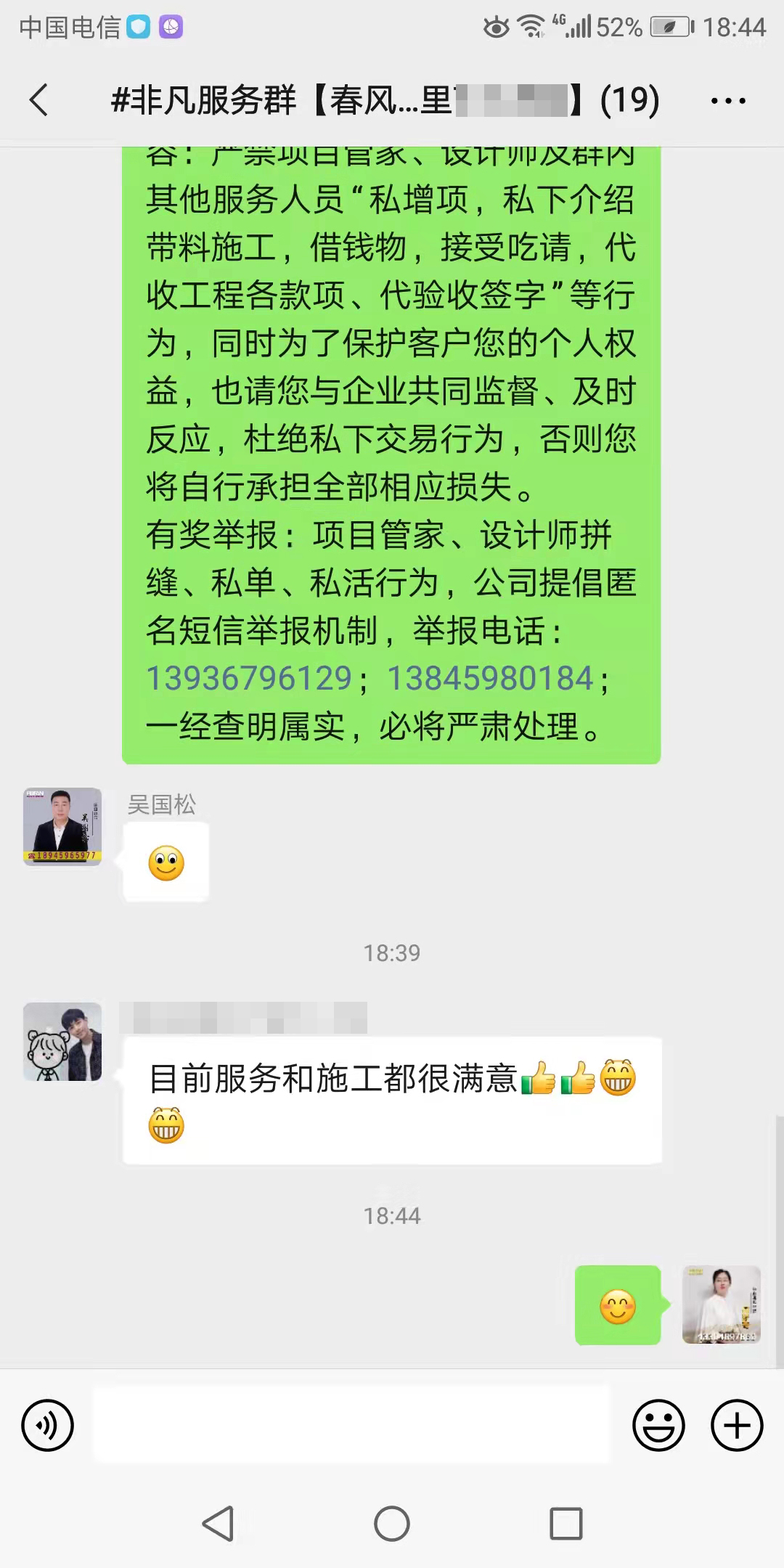Tap phone number 13936796129 link
The height and width of the screenshot is (1568, 784).
tap(249, 679)
